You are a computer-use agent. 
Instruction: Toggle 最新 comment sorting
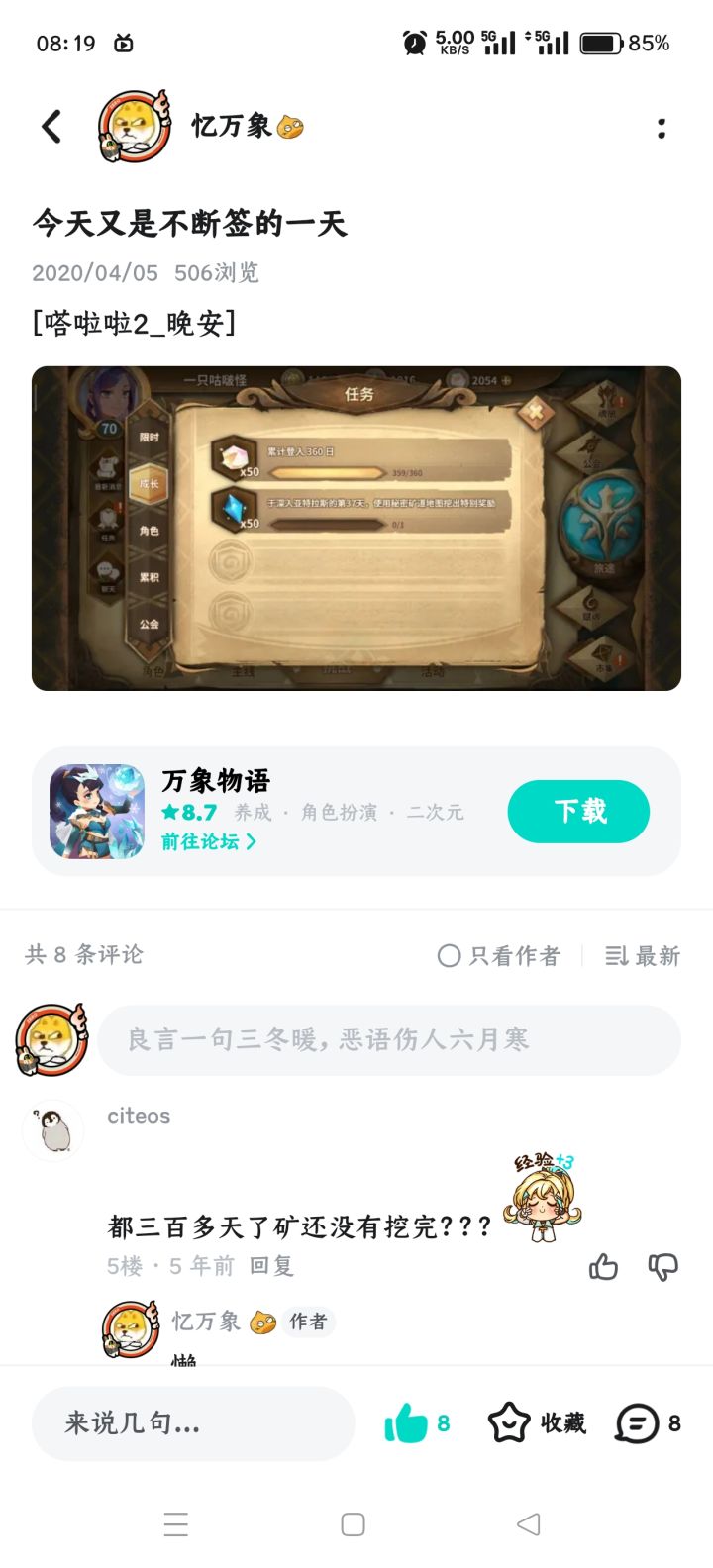[642, 955]
